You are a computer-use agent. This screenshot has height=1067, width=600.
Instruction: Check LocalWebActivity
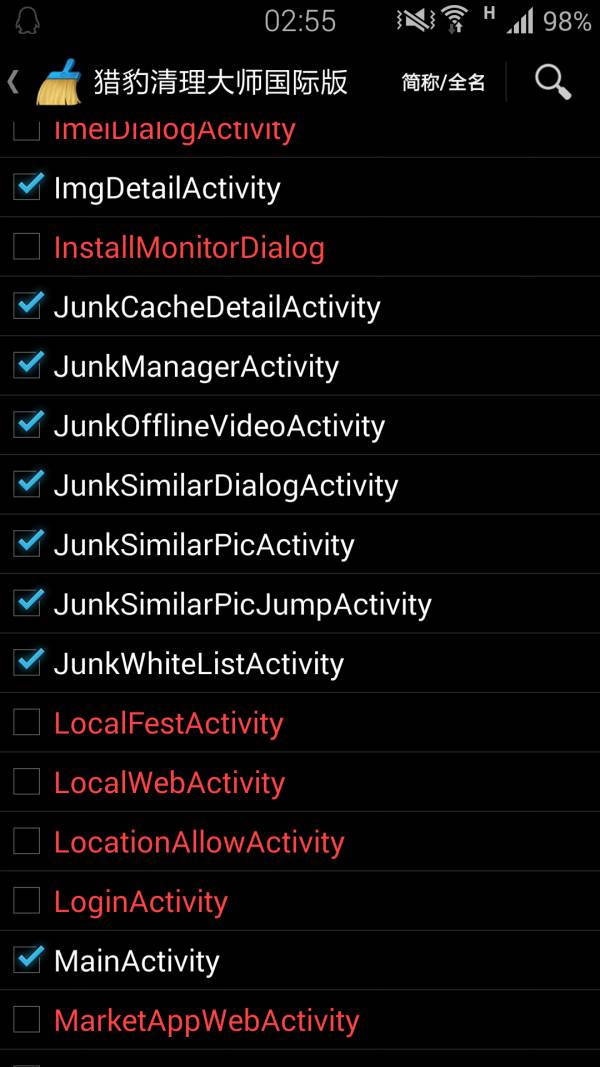(x=27, y=782)
